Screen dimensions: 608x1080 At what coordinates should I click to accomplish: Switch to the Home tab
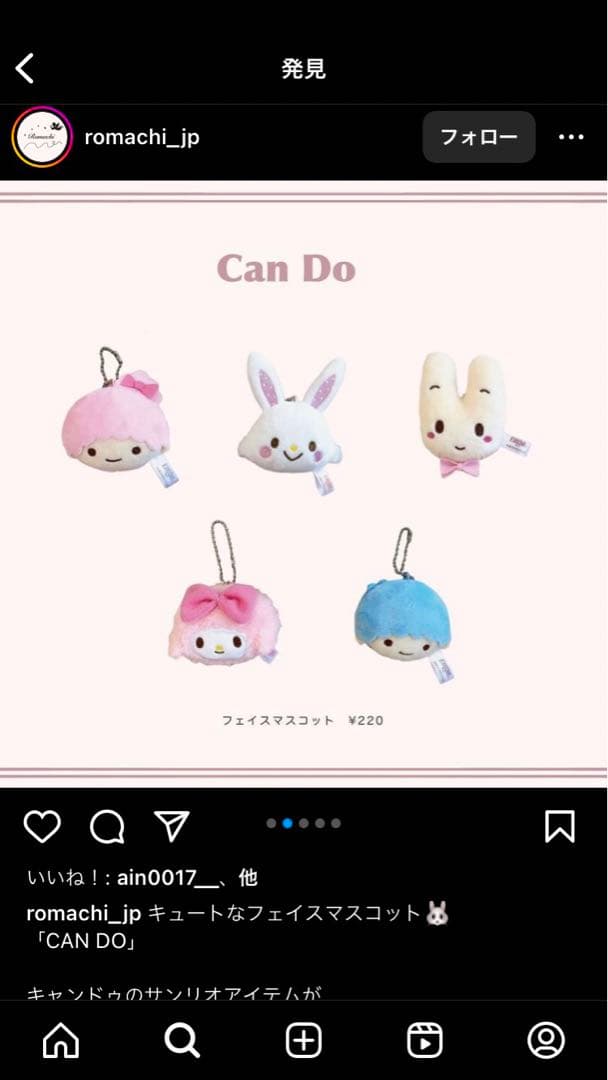pyautogui.click(x=61, y=1041)
